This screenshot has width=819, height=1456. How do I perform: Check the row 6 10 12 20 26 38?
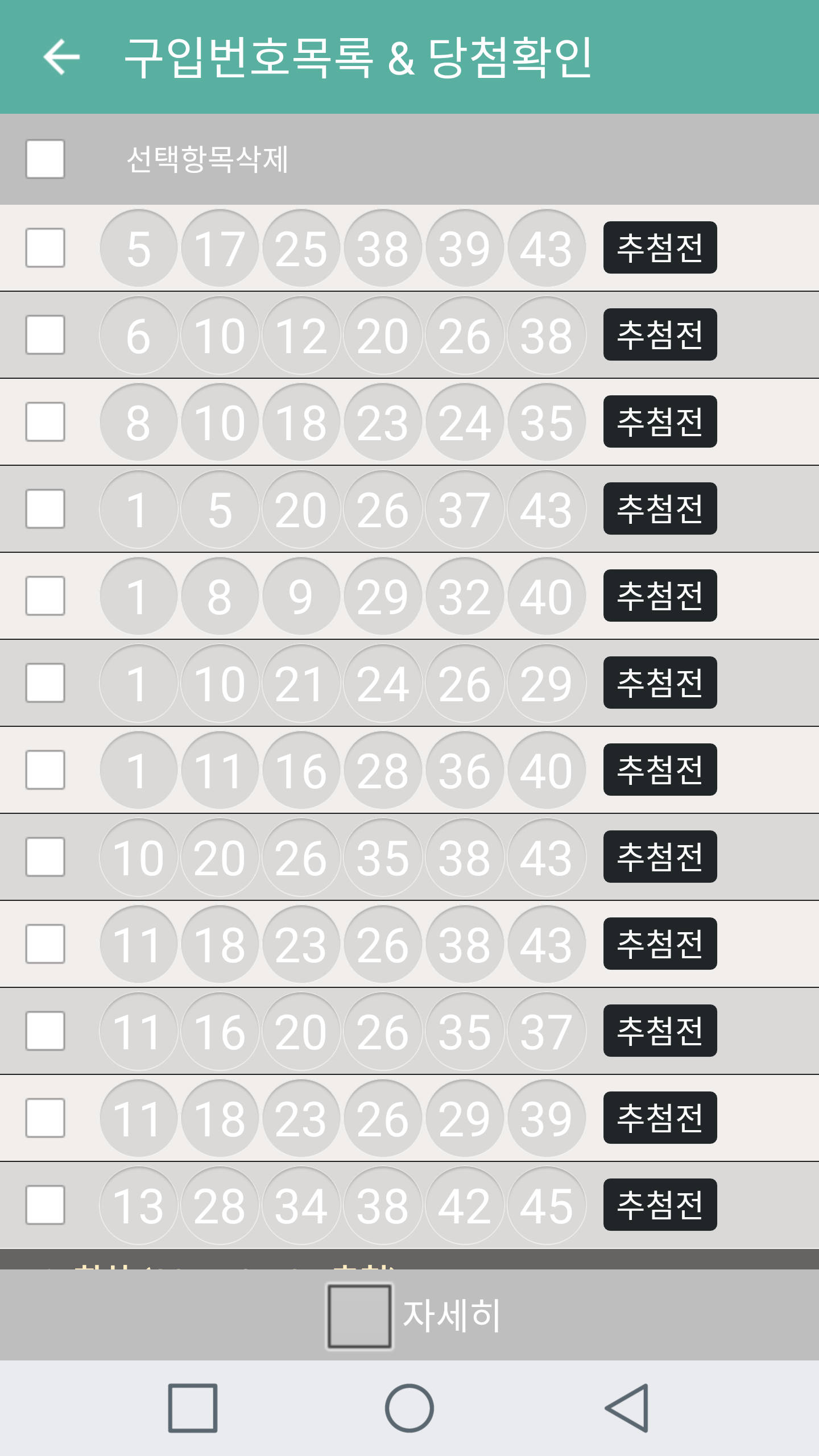coord(45,334)
